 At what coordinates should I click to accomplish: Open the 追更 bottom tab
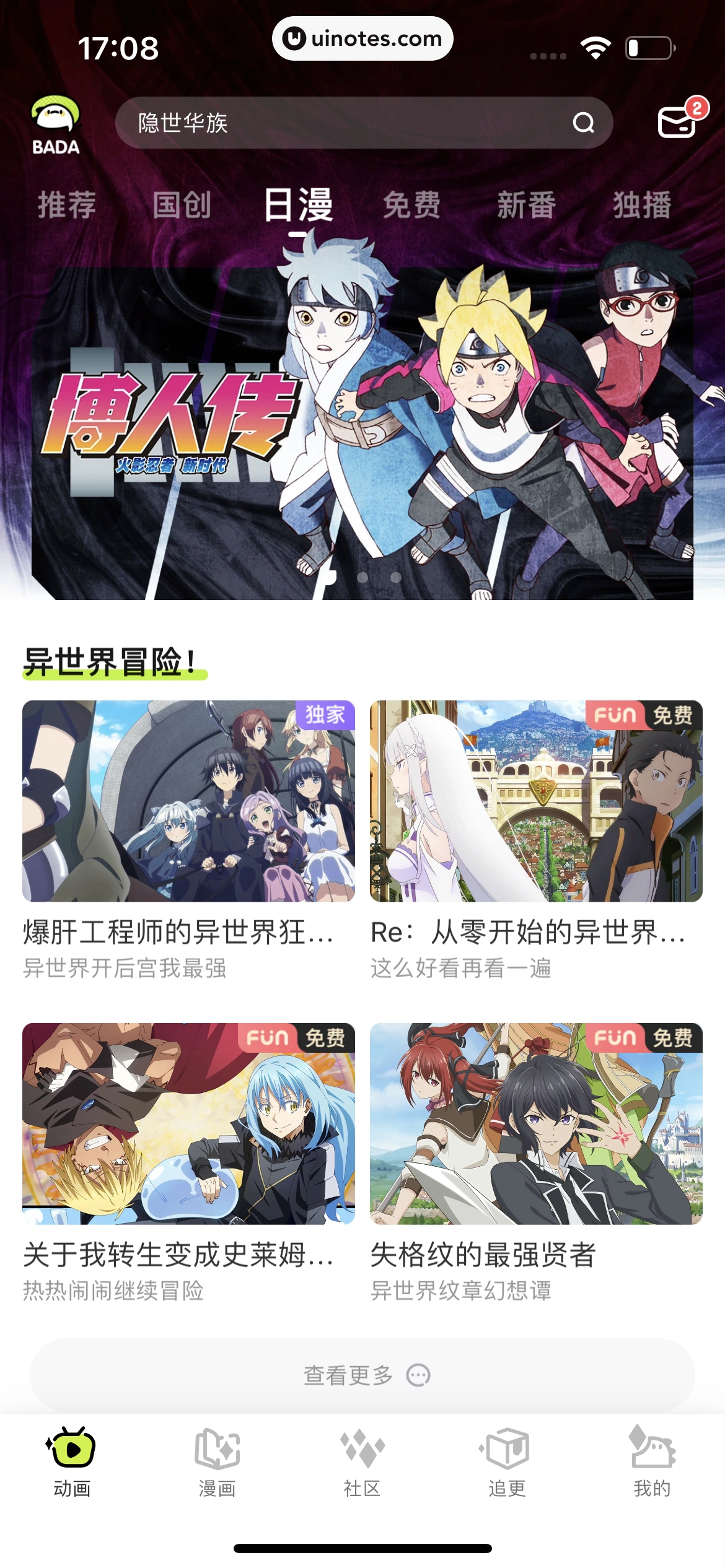pyautogui.click(x=507, y=1461)
